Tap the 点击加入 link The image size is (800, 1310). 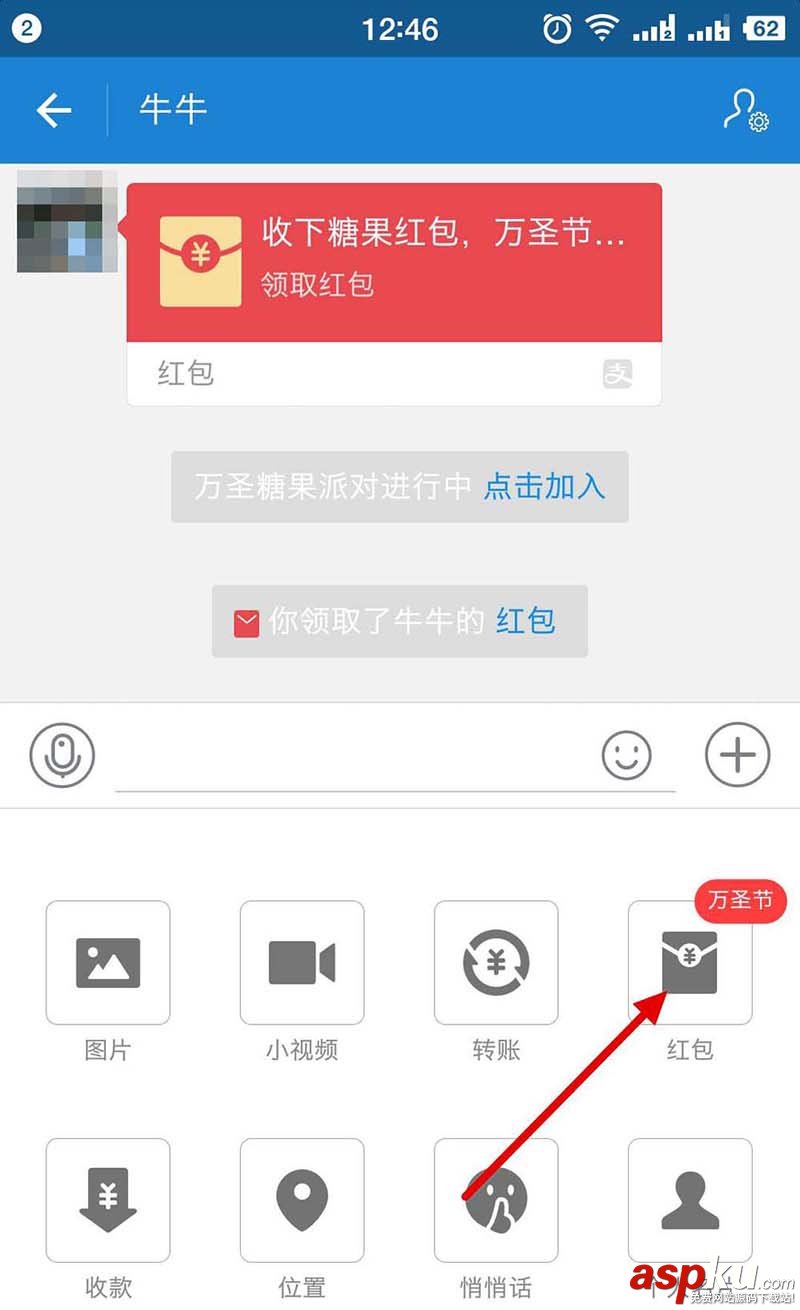(545, 487)
